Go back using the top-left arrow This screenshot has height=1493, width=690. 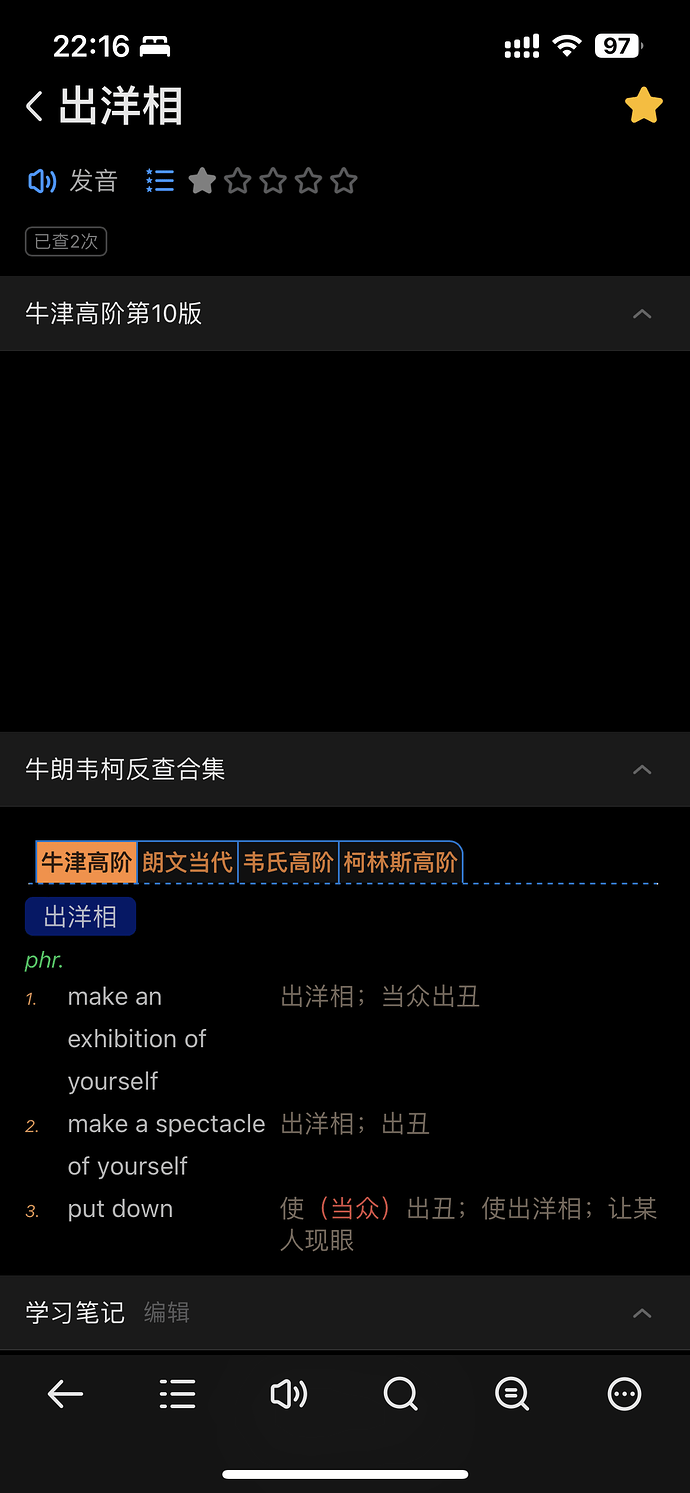click(x=35, y=106)
